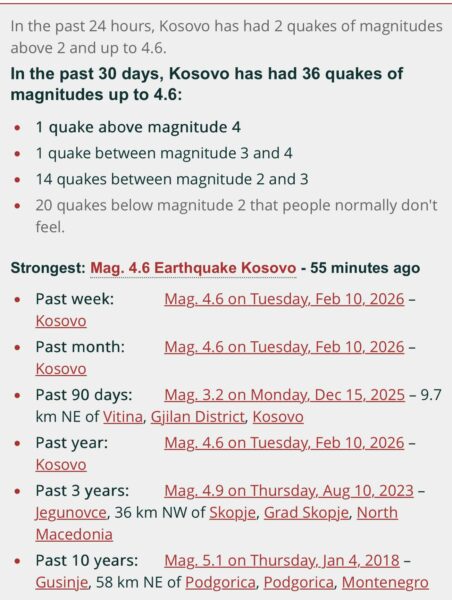Screen dimensions: 452x600
Task: Open the Grad Skopje link
Action: (x=306, y=513)
